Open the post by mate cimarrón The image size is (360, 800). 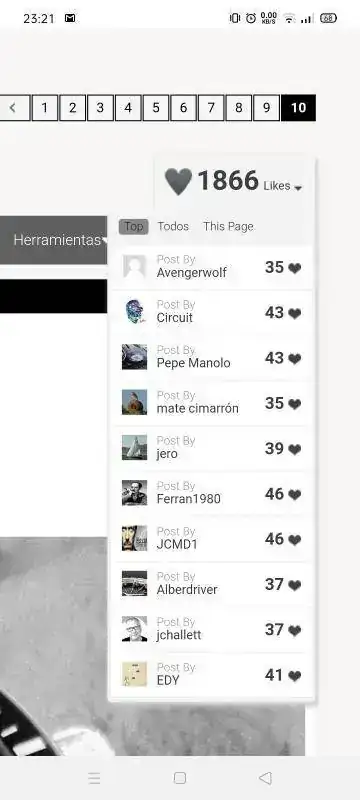coord(212,403)
